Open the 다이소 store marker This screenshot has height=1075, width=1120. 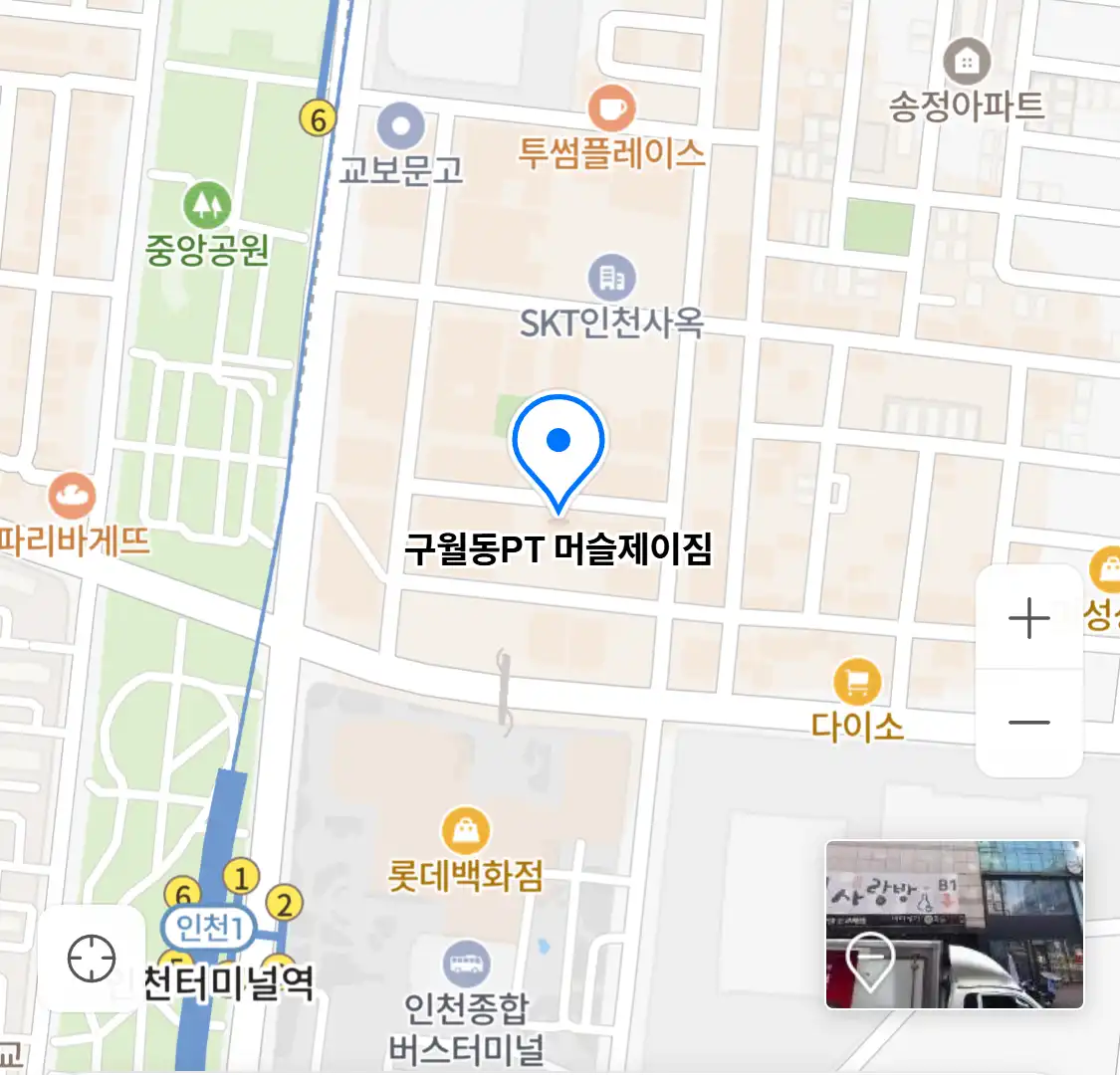856,682
